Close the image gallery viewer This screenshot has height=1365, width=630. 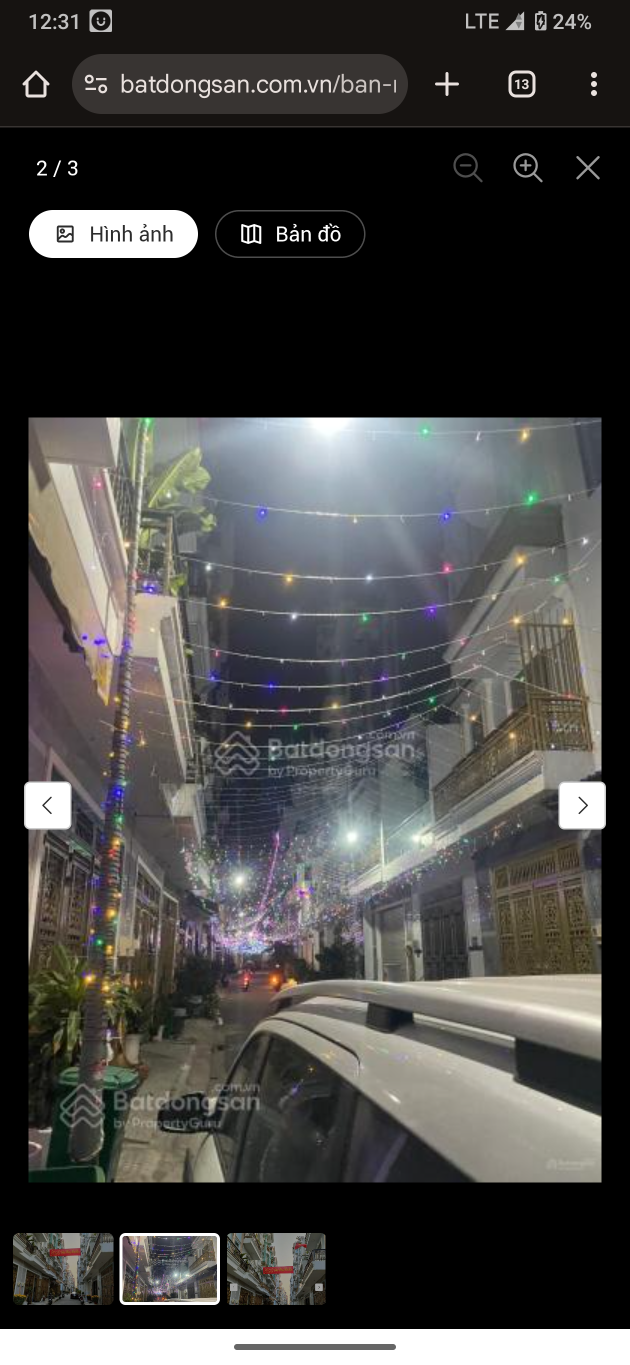click(588, 168)
